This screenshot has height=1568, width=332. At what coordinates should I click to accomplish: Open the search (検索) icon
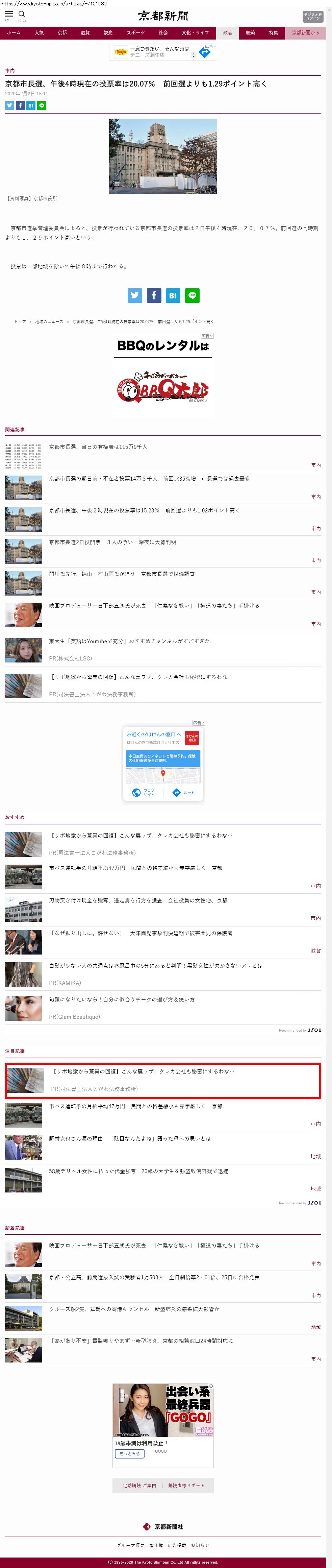(x=22, y=15)
